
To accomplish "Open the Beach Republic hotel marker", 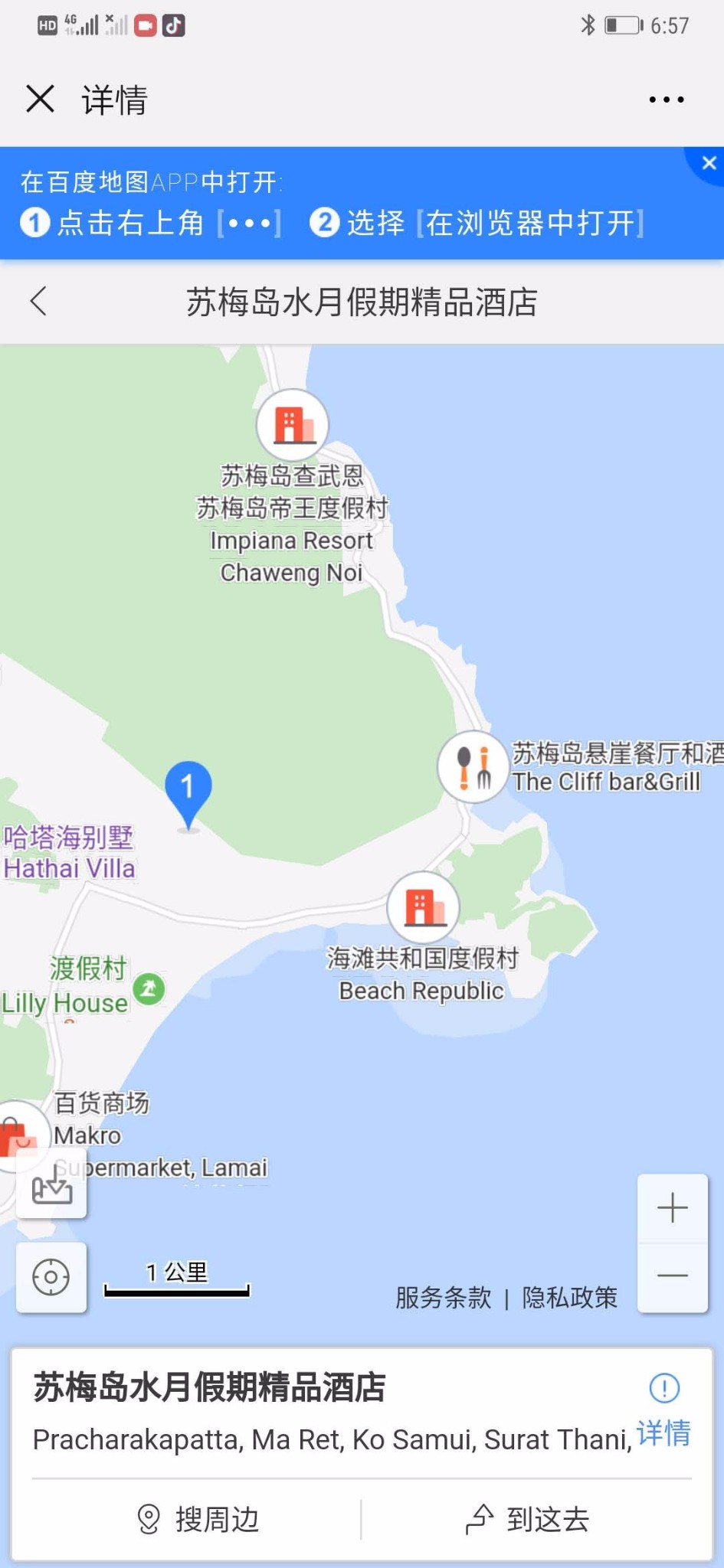I will coord(423,907).
